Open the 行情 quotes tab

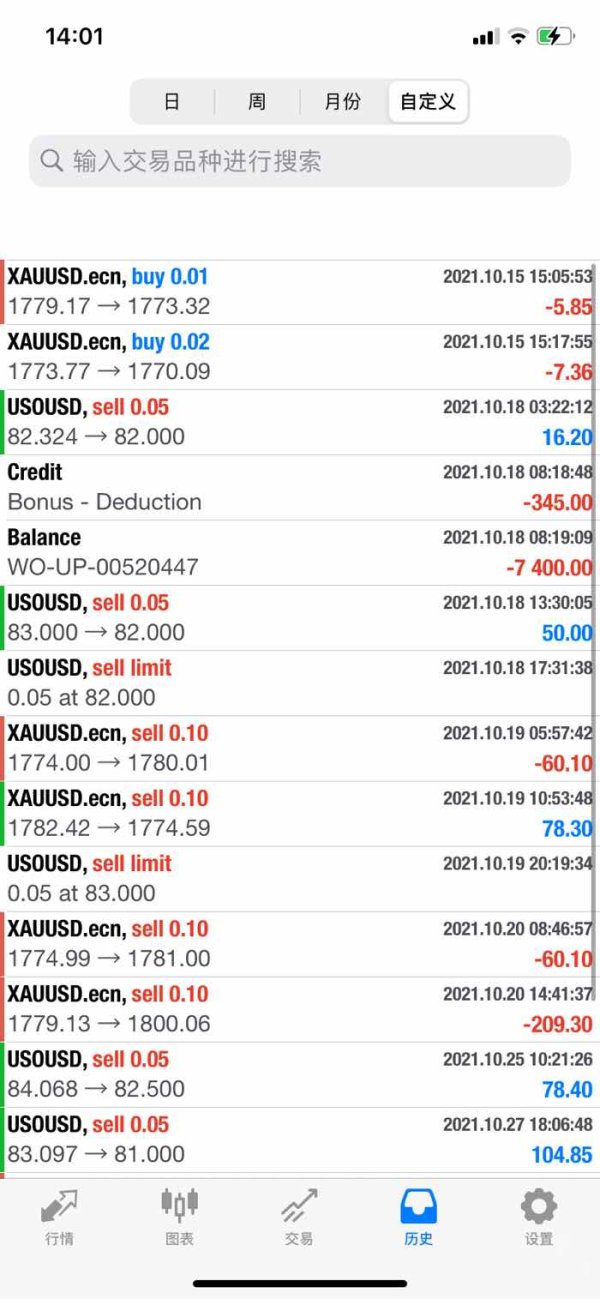tap(59, 1216)
